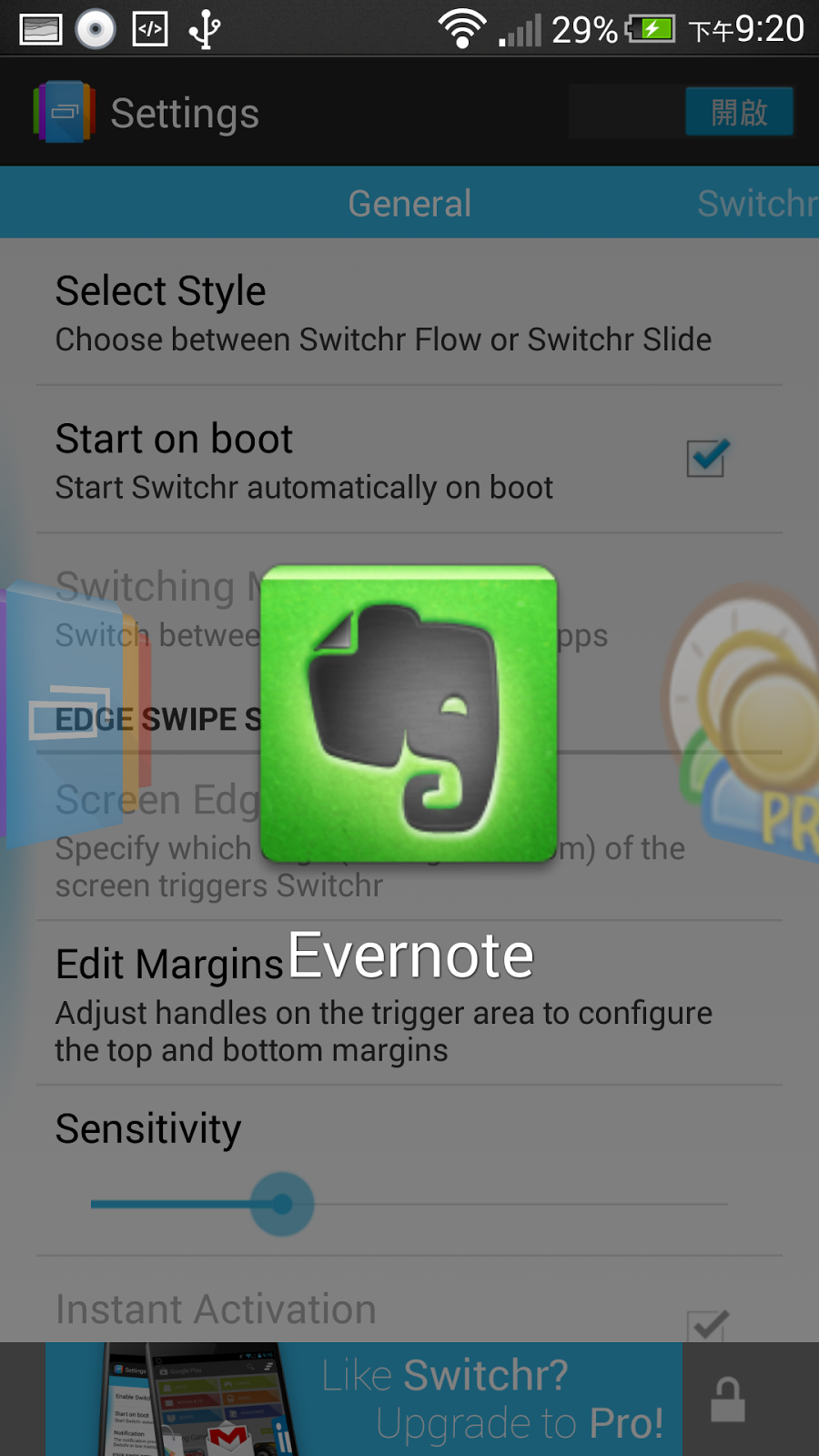Open the Select Style setting

(382, 313)
